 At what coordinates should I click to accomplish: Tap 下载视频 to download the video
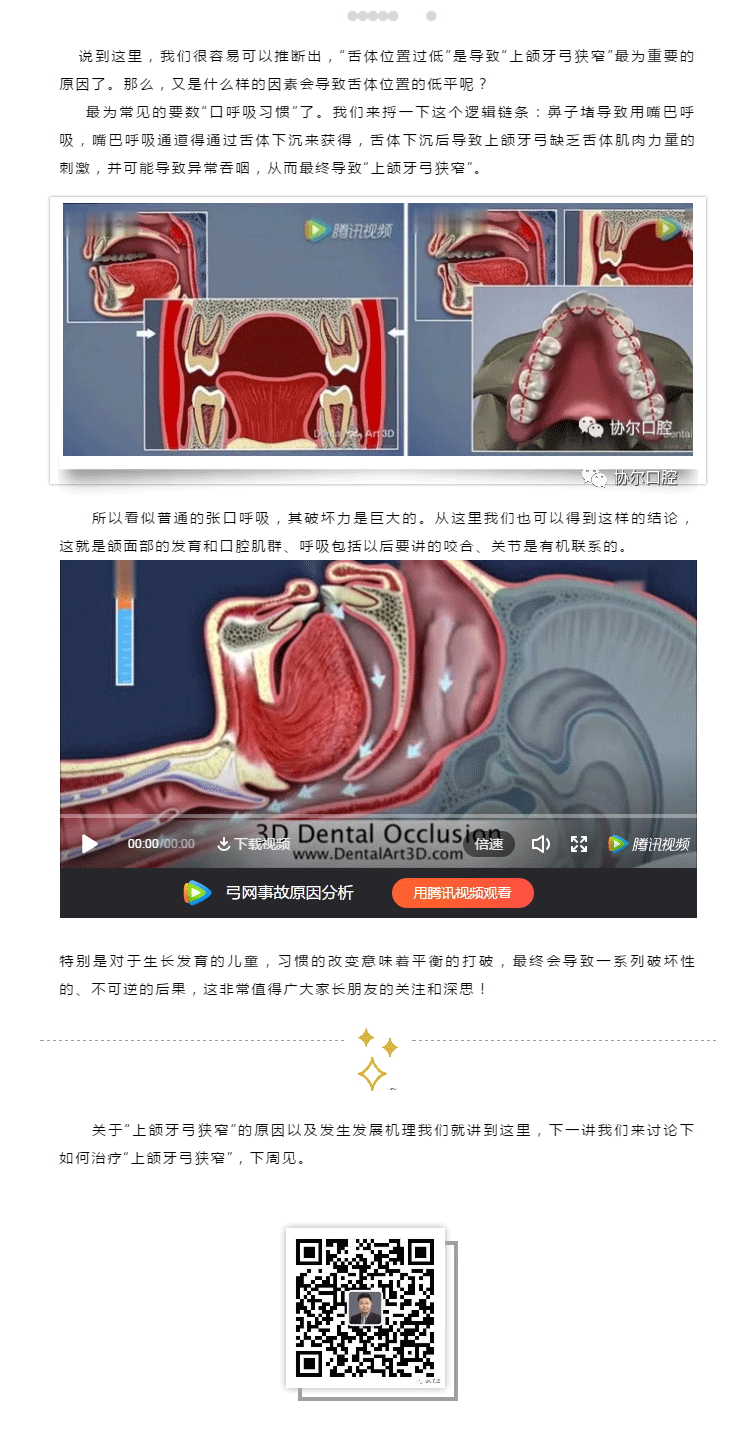coord(253,844)
